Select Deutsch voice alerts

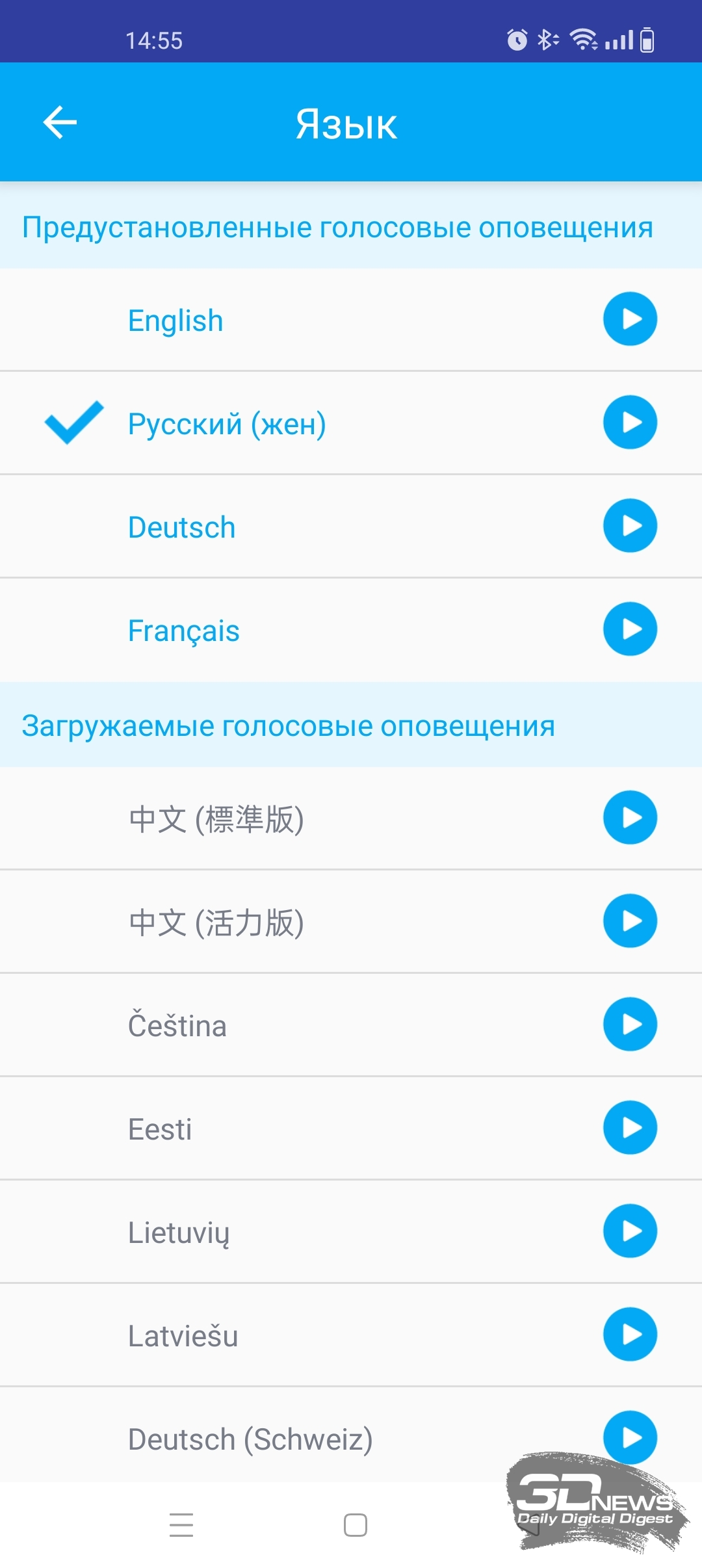(351, 527)
